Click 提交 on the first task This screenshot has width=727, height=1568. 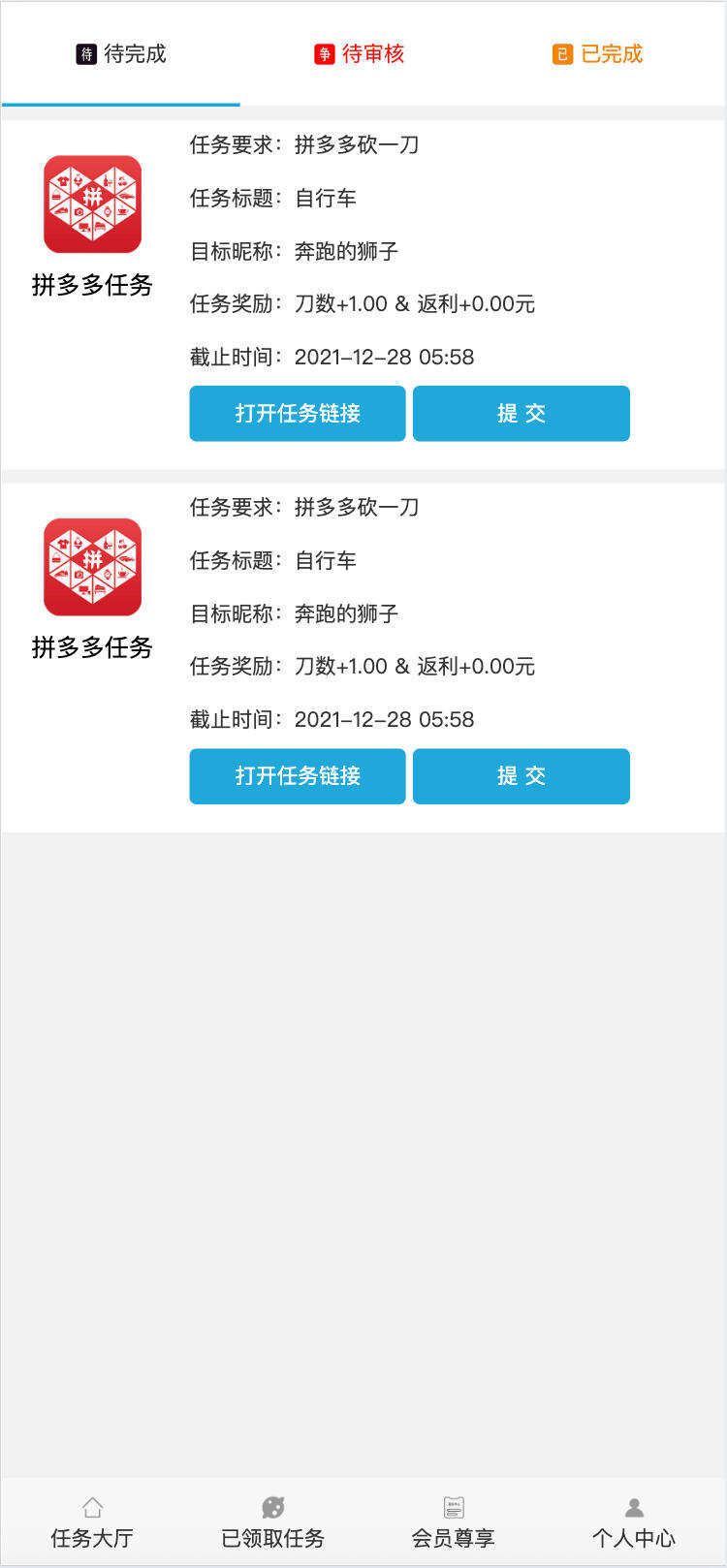pos(522,414)
